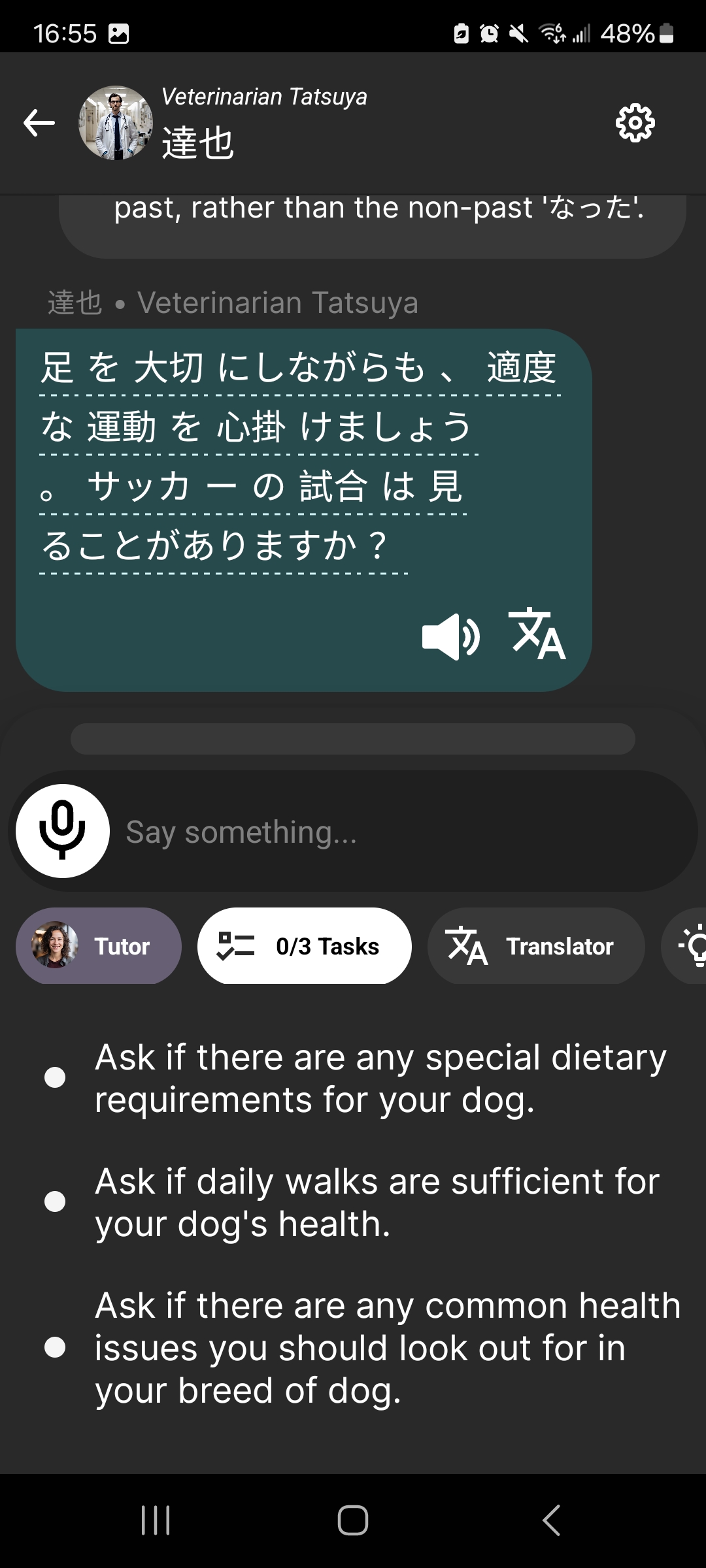Select the common health issues task bullet
Screen dimensions: 706x1568
(x=56, y=1346)
